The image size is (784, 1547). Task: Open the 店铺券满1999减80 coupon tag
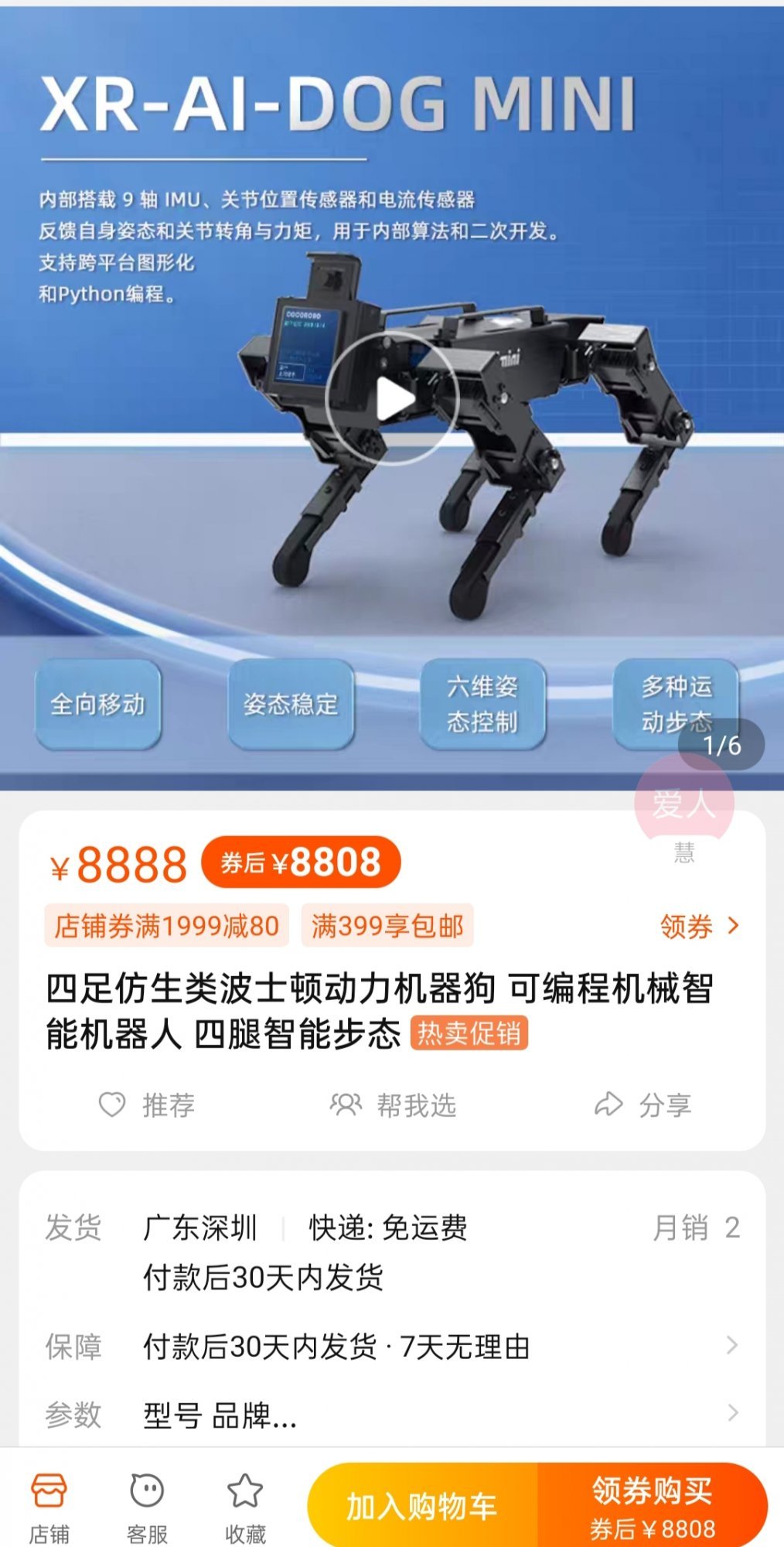point(166,925)
